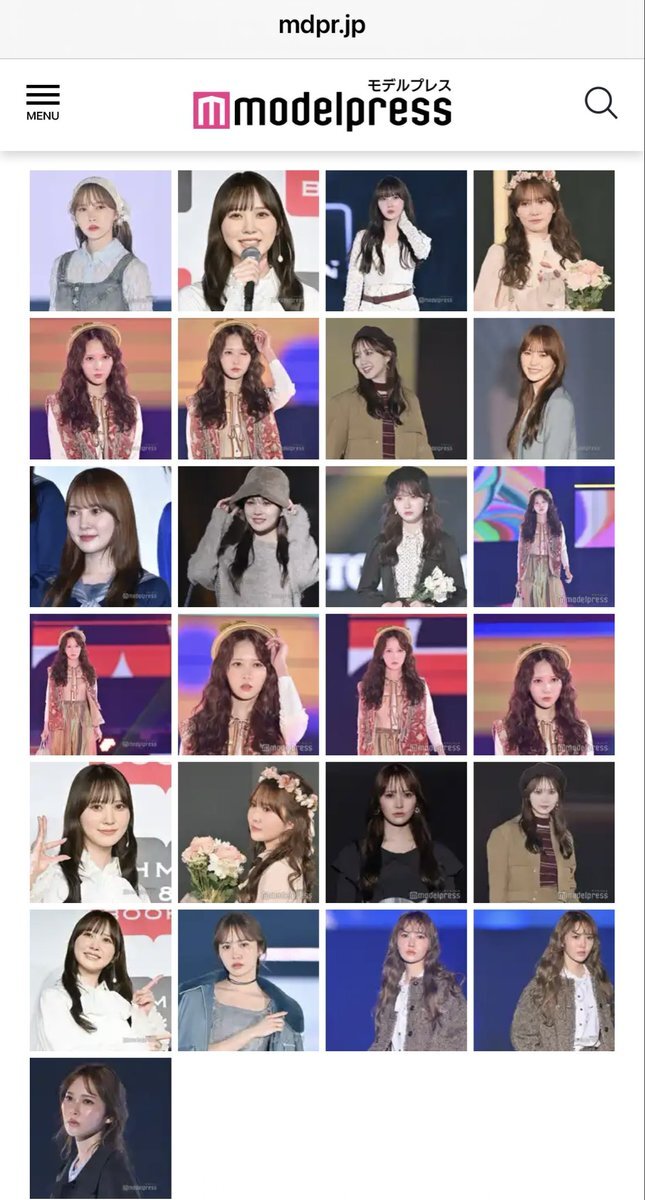View the photo with black jacket and white flowers
Viewport: 645px width, 1200px height.
click(396, 536)
